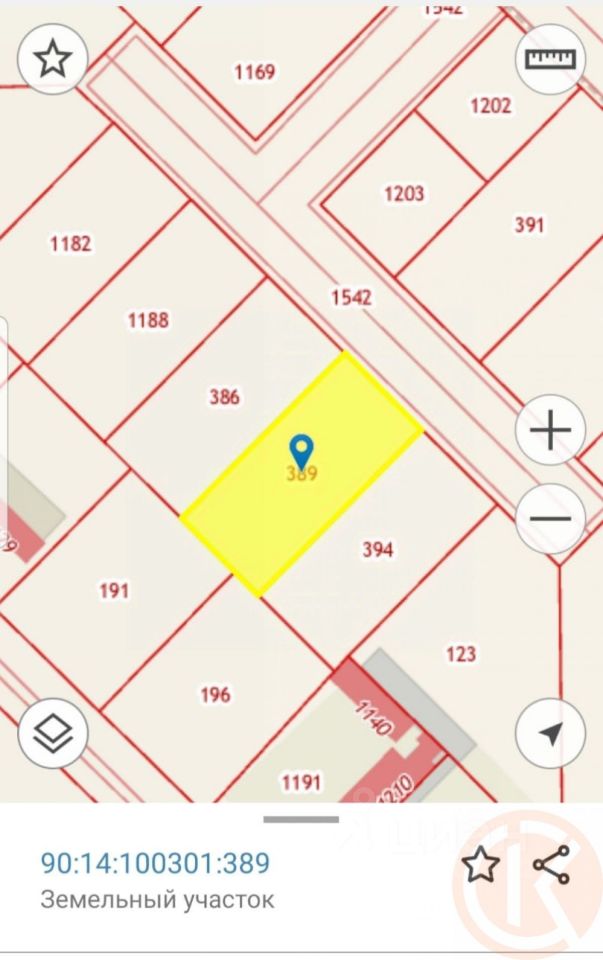Open the favorites star on the map
Screen dimensions: 603x960
[x=52, y=60]
